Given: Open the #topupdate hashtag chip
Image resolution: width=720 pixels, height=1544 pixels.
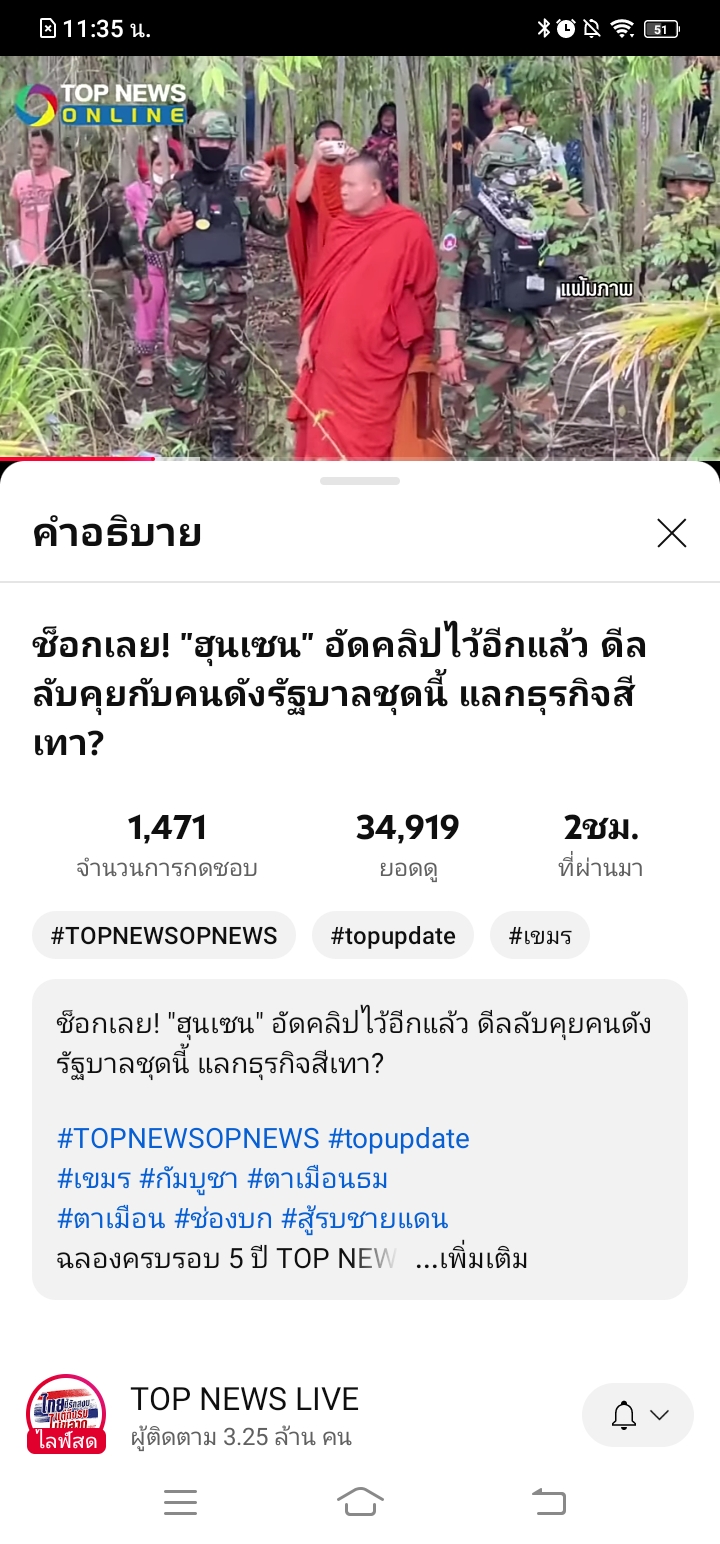Looking at the screenshot, I should 393,936.
